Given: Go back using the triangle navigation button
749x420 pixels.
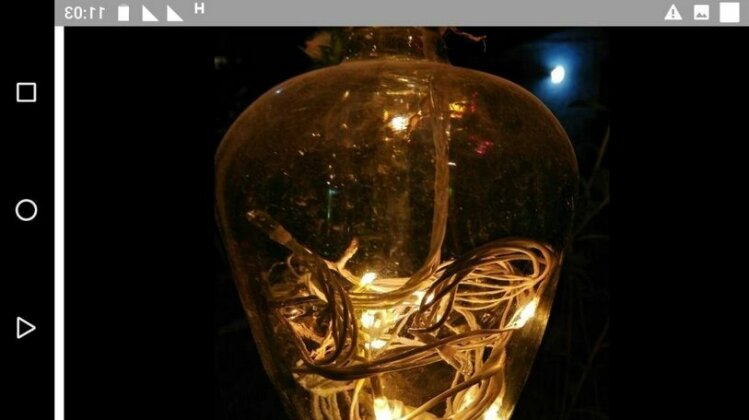Looking at the screenshot, I should 26,328.
